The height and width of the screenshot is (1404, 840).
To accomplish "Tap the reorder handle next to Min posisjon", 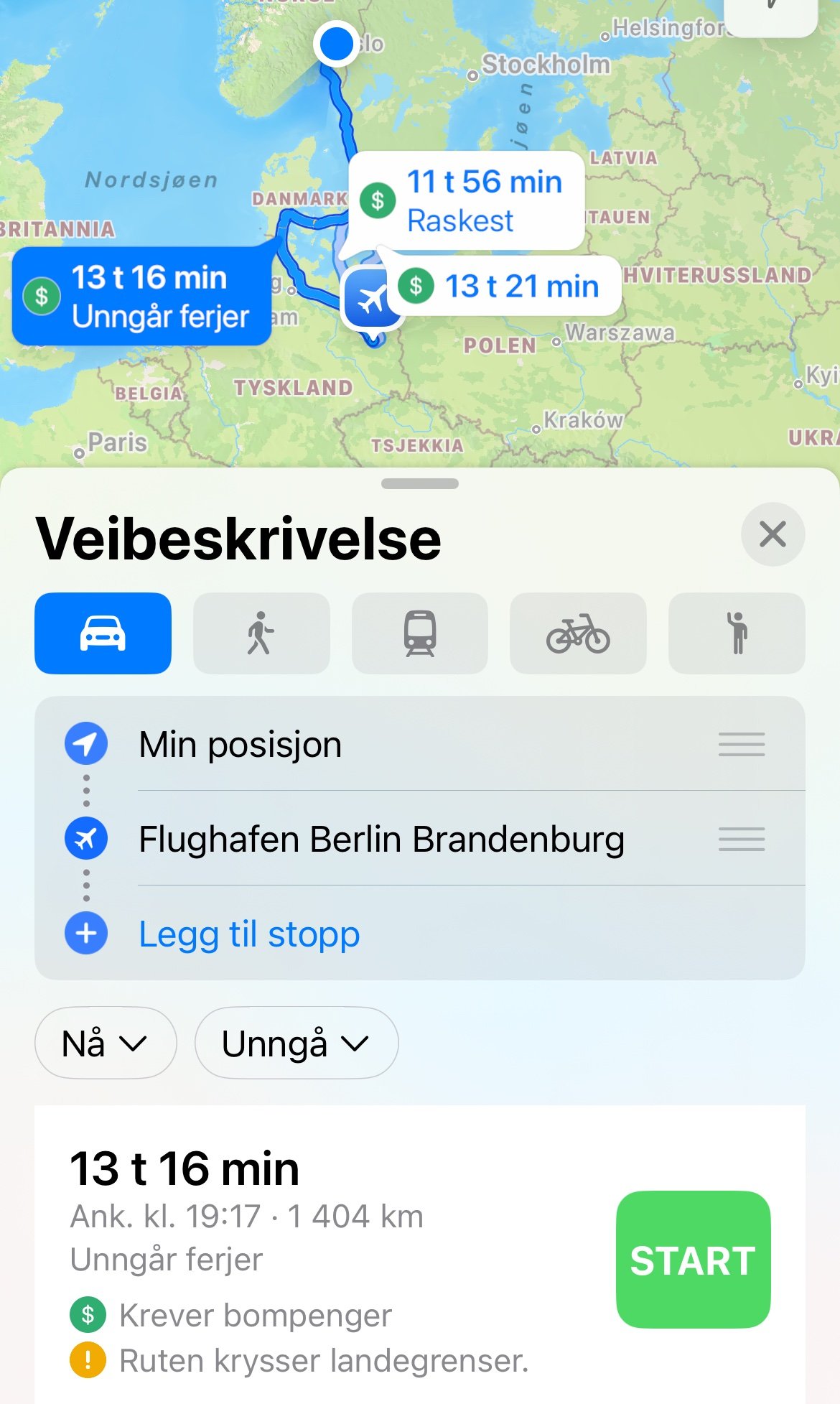I will click(x=742, y=744).
